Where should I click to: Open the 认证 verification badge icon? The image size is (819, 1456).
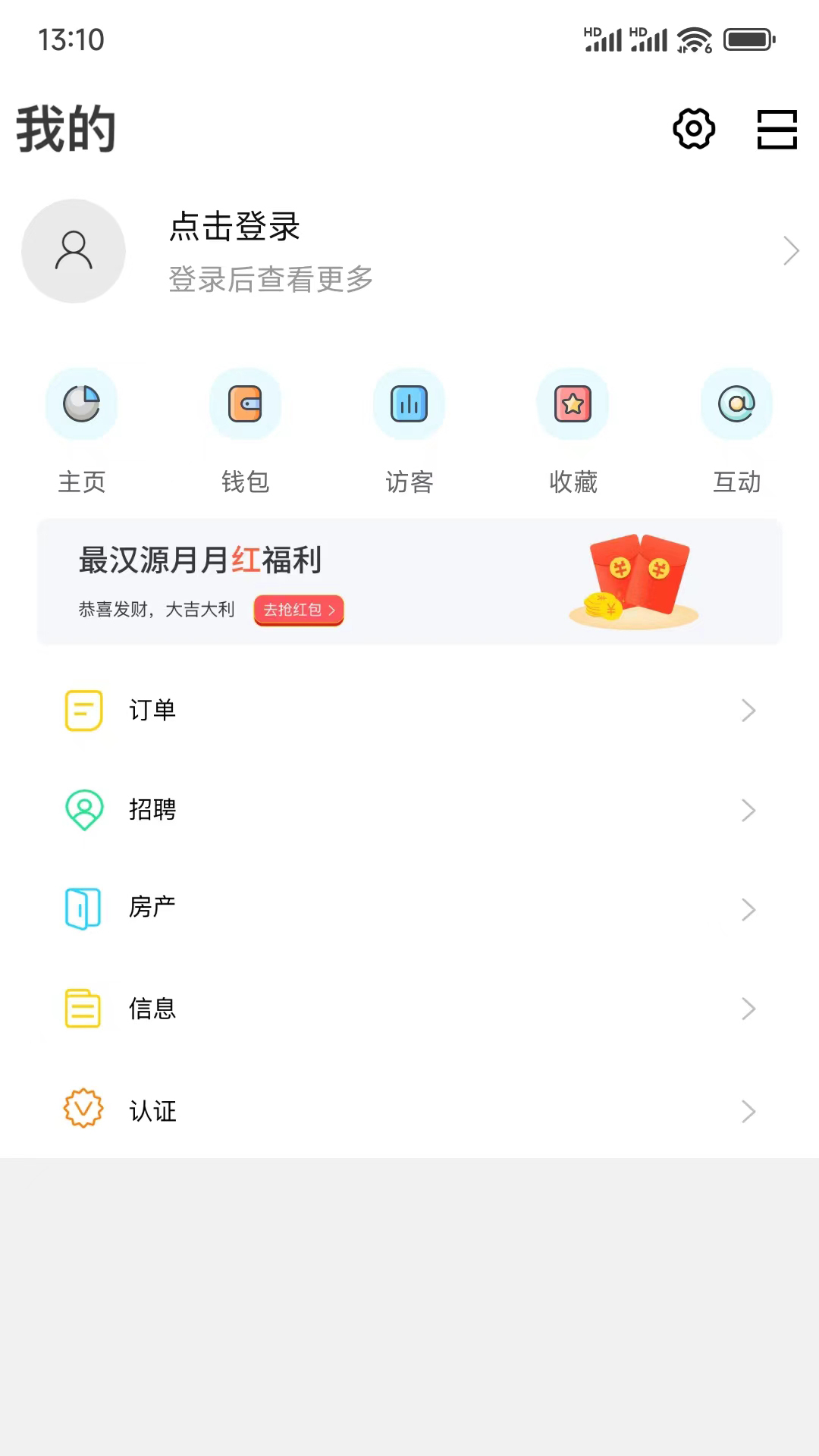[83, 1109]
